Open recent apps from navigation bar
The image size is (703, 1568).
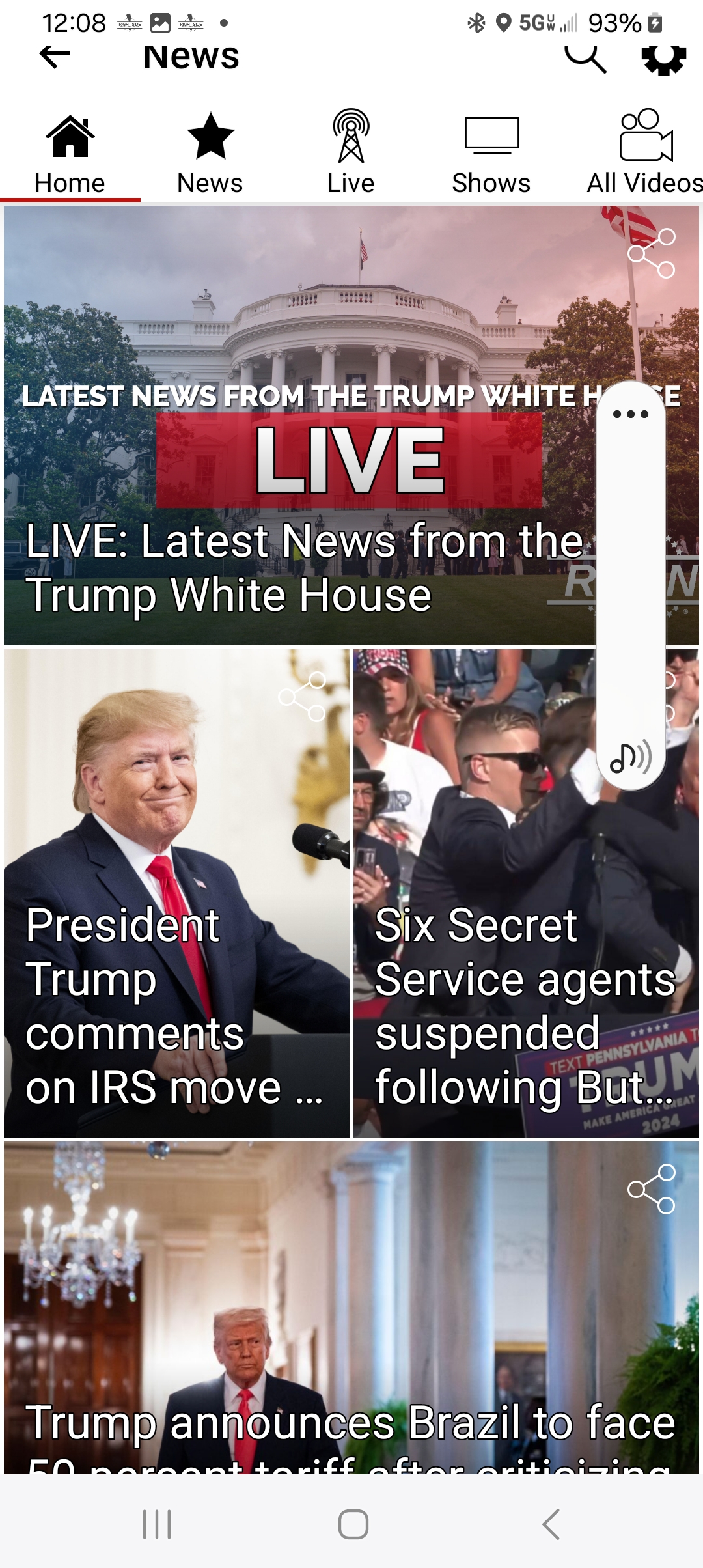pos(157,1524)
